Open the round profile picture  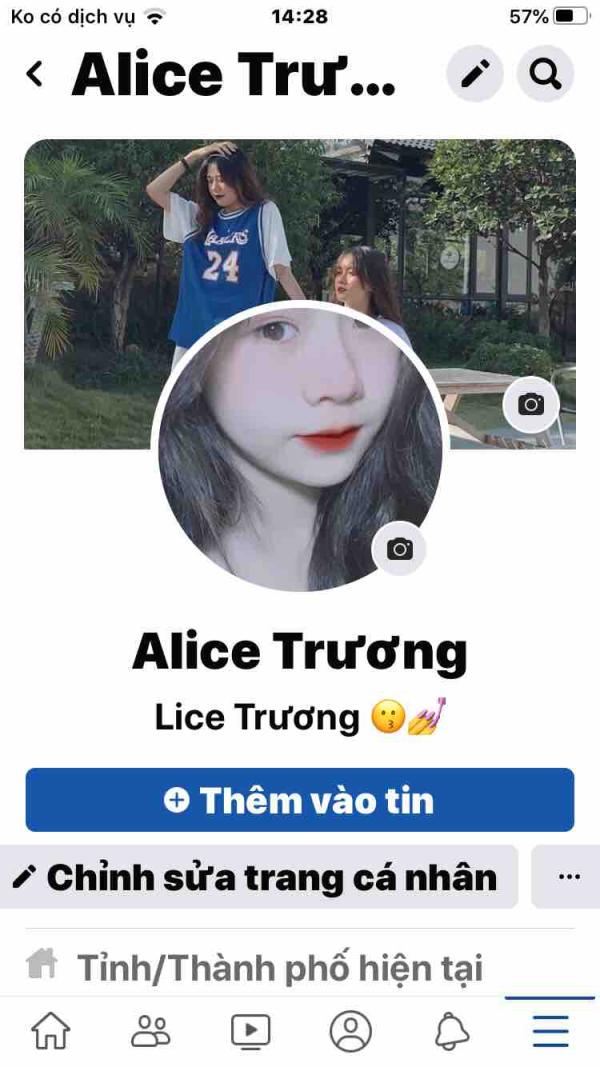299,449
